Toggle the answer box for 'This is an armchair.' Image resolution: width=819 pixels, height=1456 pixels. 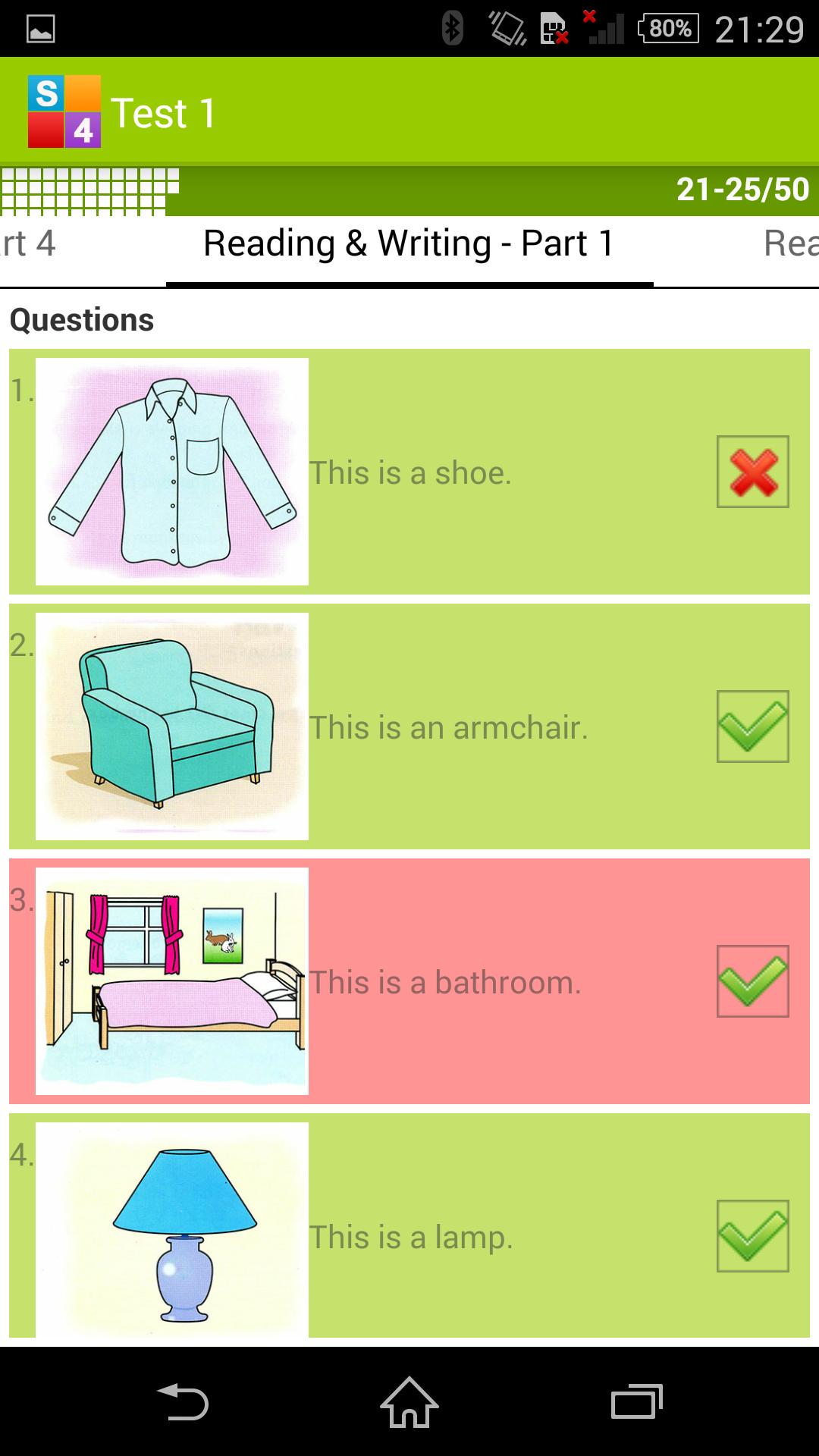click(x=752, y=726)
